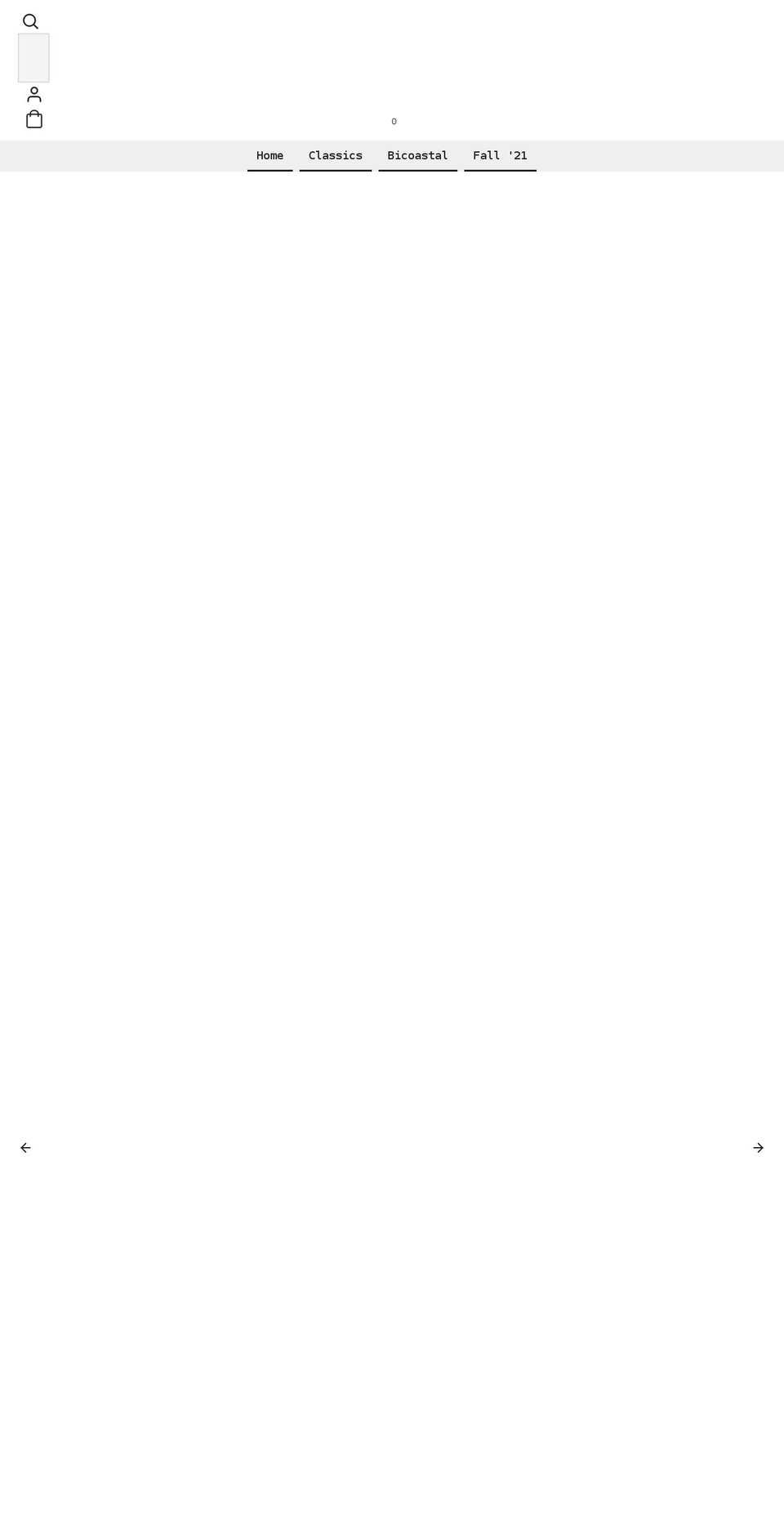
Task: Open the Bicoastal collection
Action: [417, 155]
